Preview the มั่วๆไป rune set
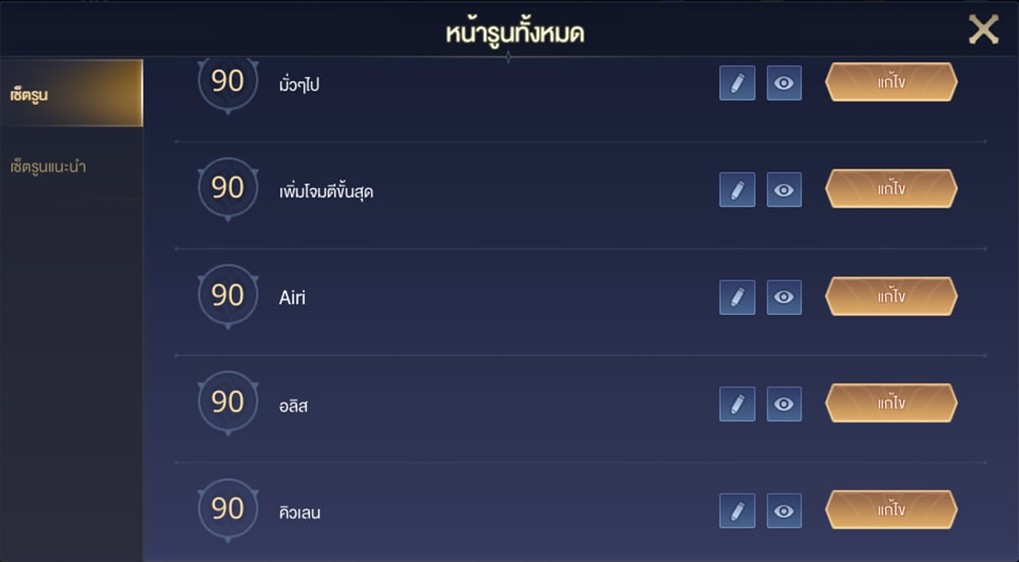1019x562 pixels. point(784,83)
